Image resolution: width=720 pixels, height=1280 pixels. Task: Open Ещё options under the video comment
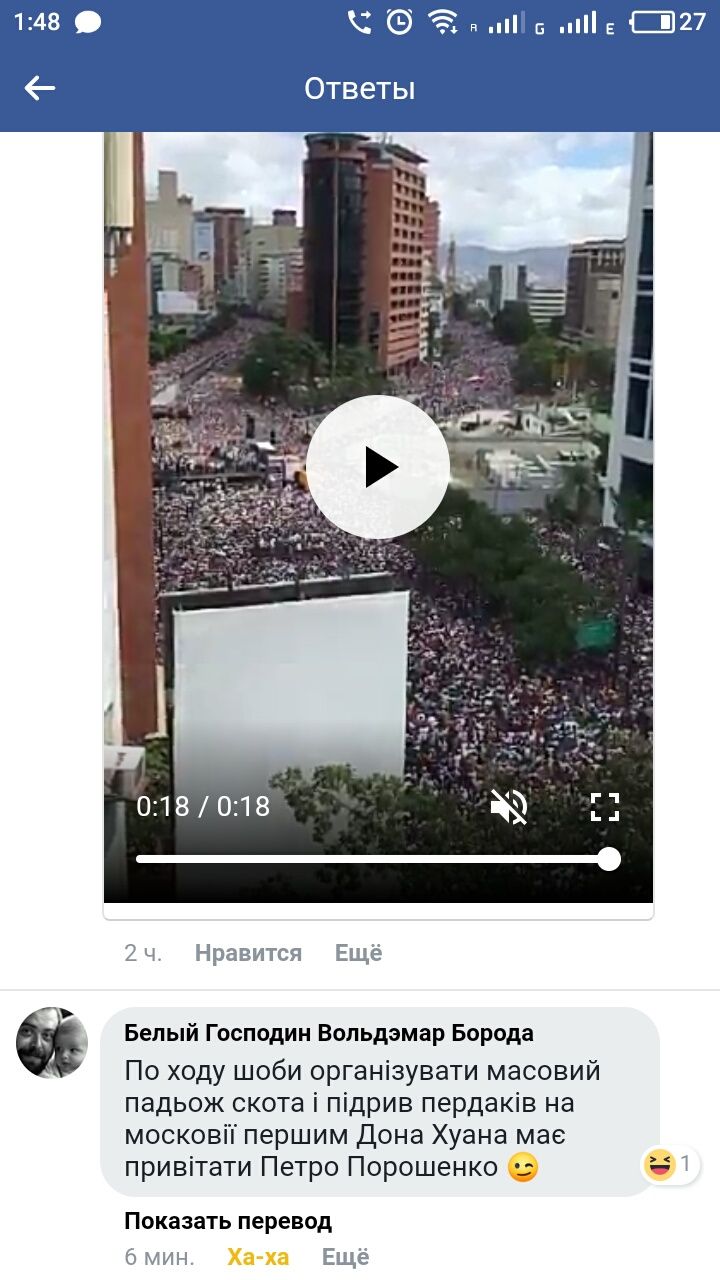pyautogui.click(x=358, y=953)
